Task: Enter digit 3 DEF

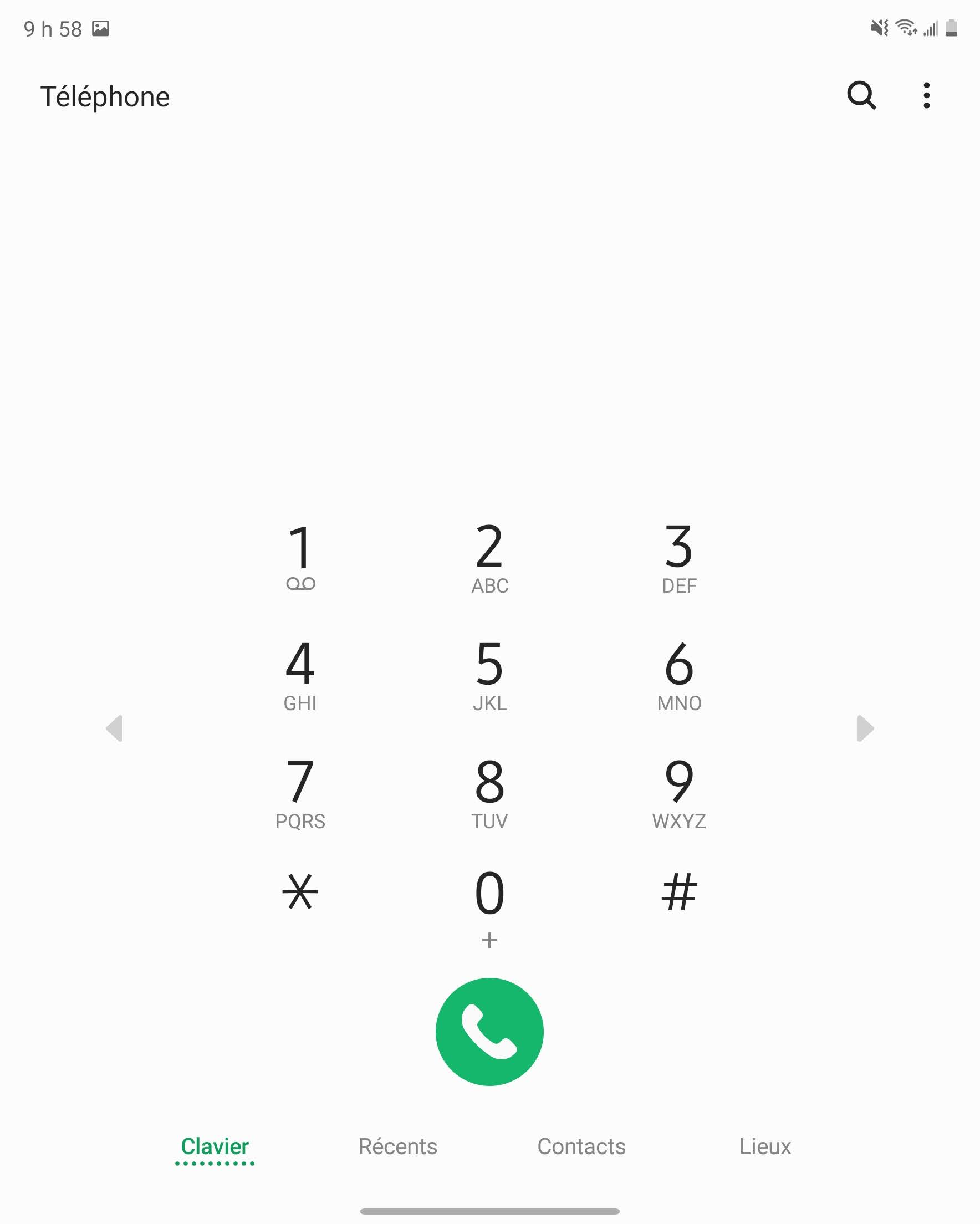Action: (679, 558)
